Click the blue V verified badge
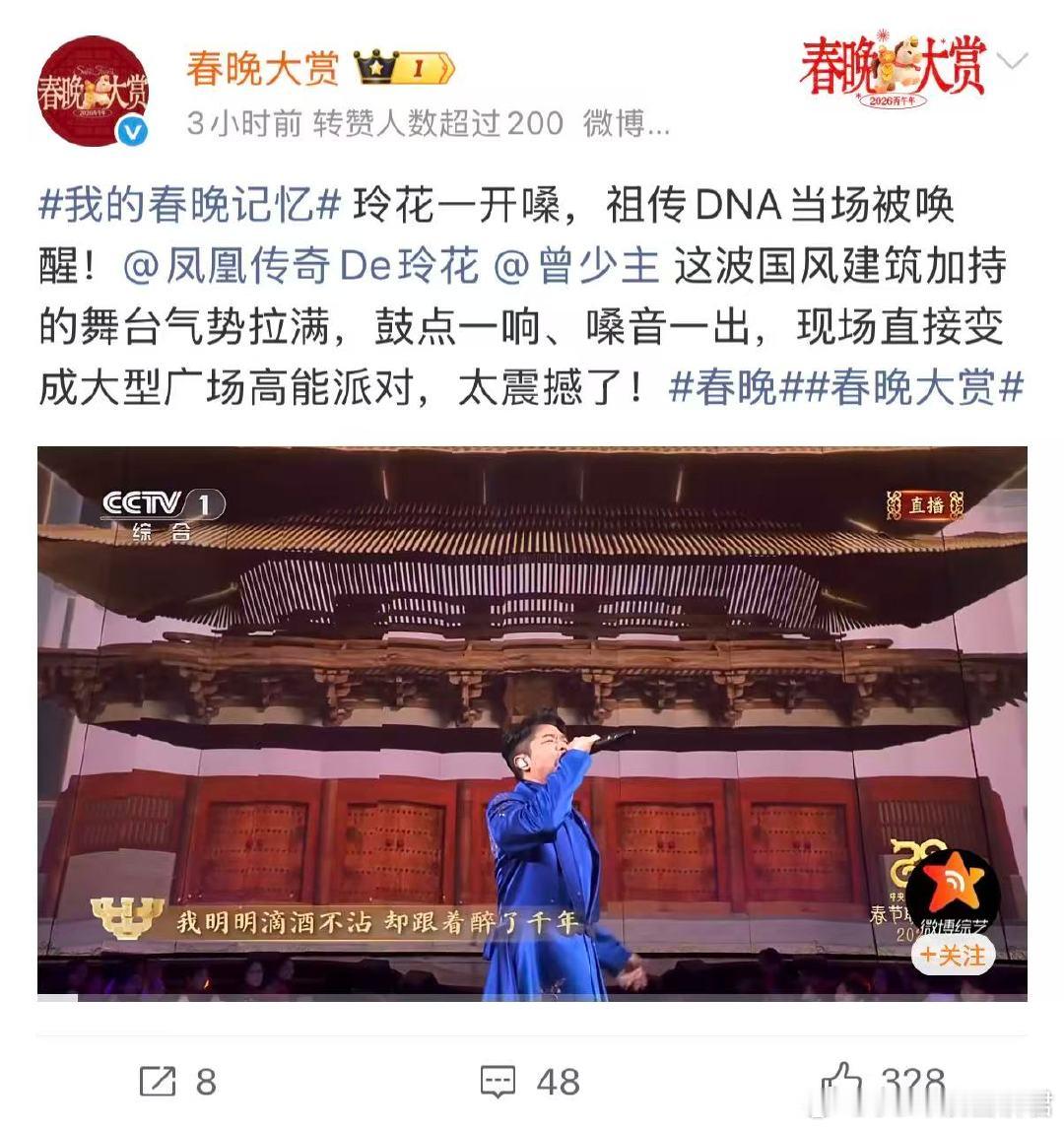1064x1129 pixels. coord(133,128)
